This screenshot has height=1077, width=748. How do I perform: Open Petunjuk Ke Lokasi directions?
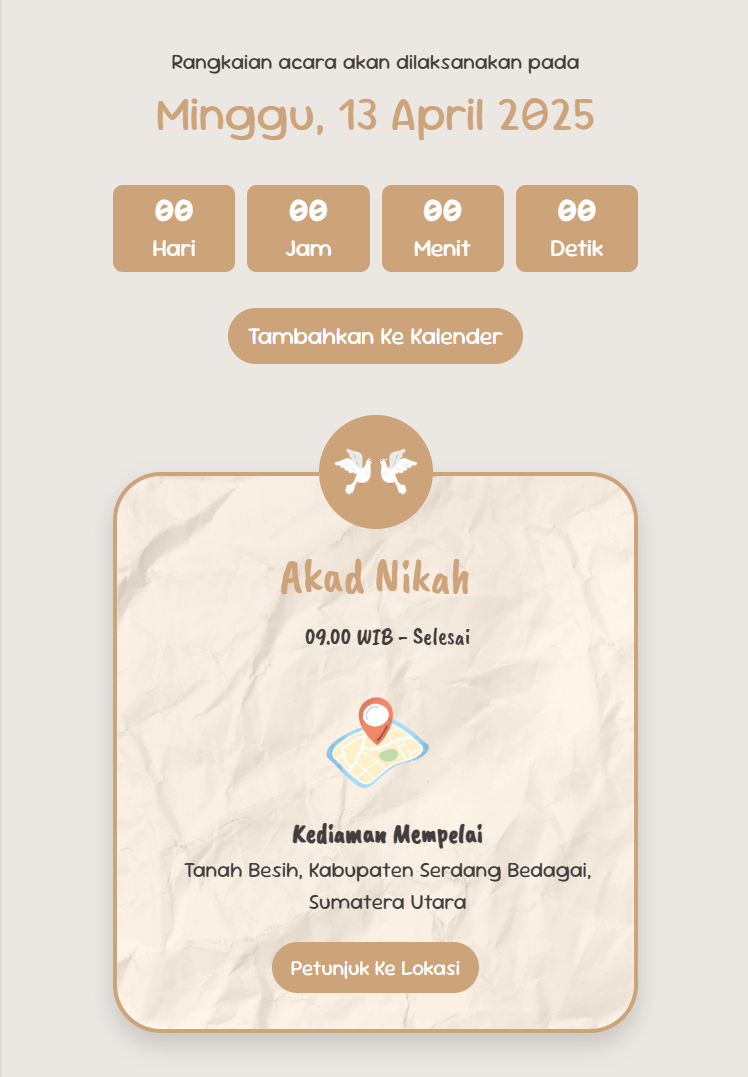(375, 968)
